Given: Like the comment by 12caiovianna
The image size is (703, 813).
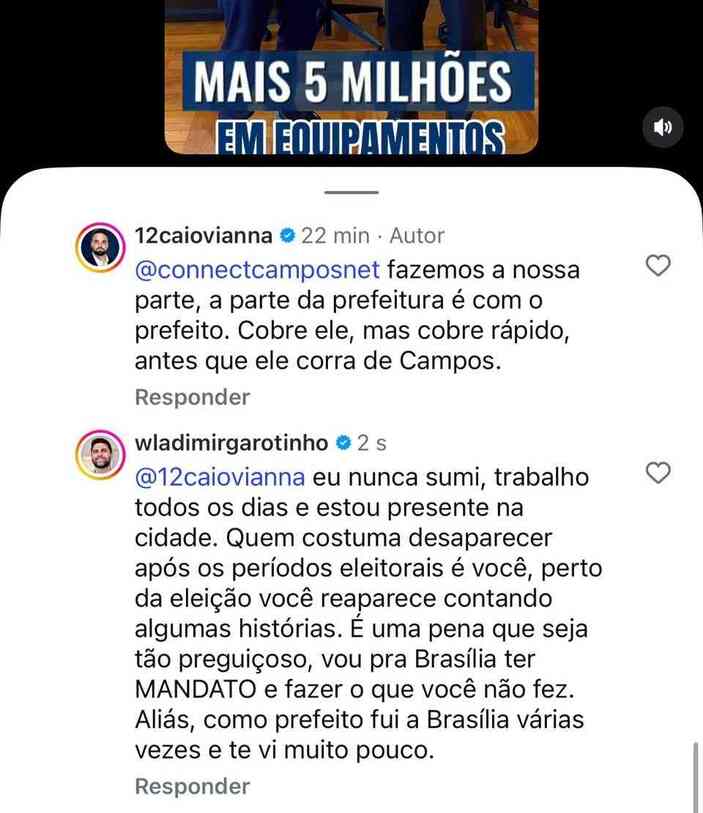Looking at the screenshot, I should click(x=658, y=266).
